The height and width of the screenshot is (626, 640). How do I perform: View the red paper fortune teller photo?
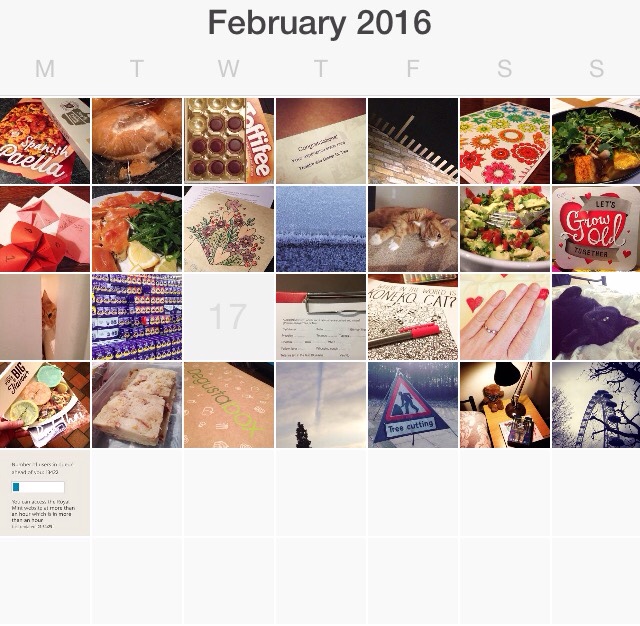click(45, 229)
